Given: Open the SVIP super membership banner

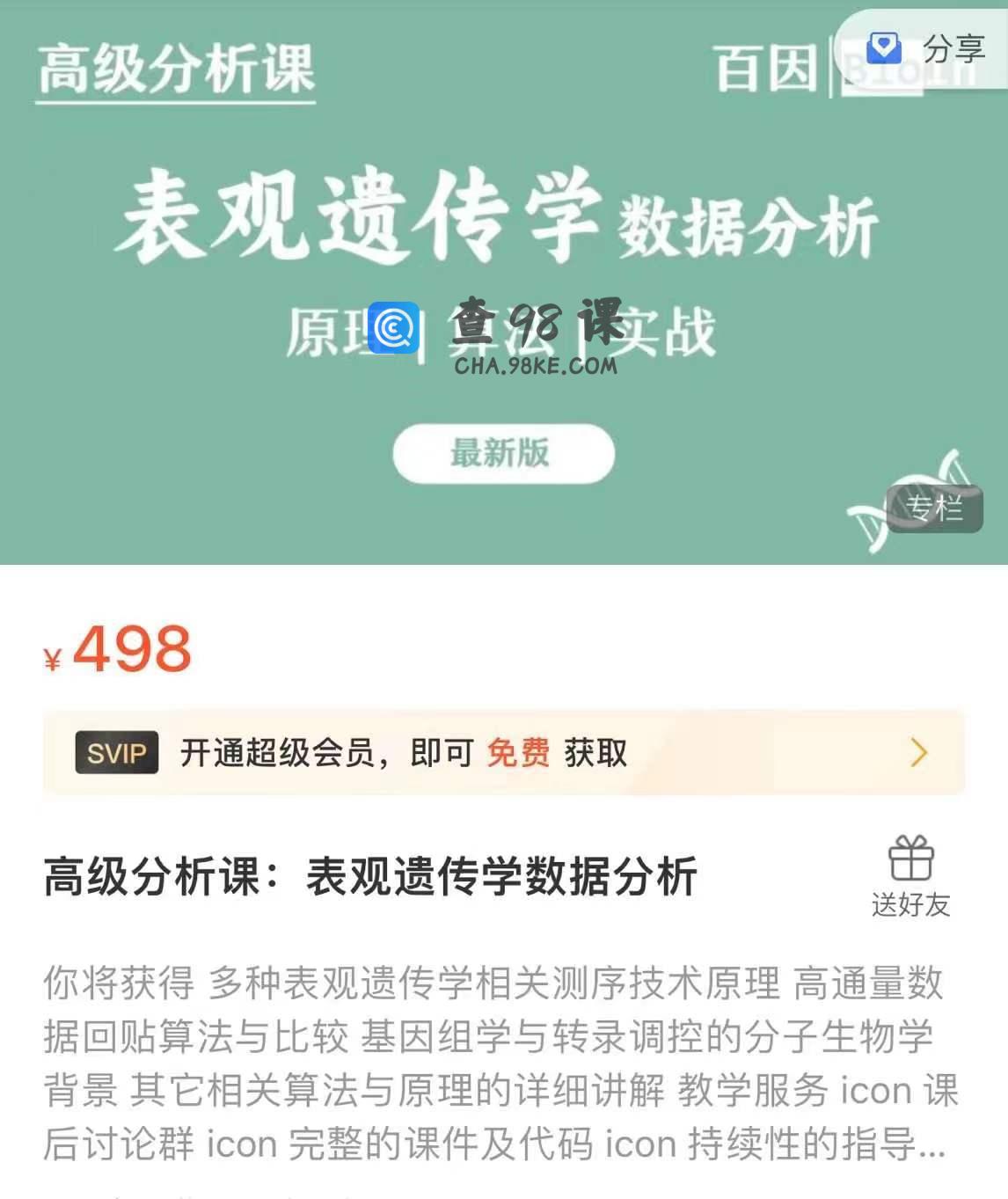Looking at the screenshot, I should click(503, 753).
